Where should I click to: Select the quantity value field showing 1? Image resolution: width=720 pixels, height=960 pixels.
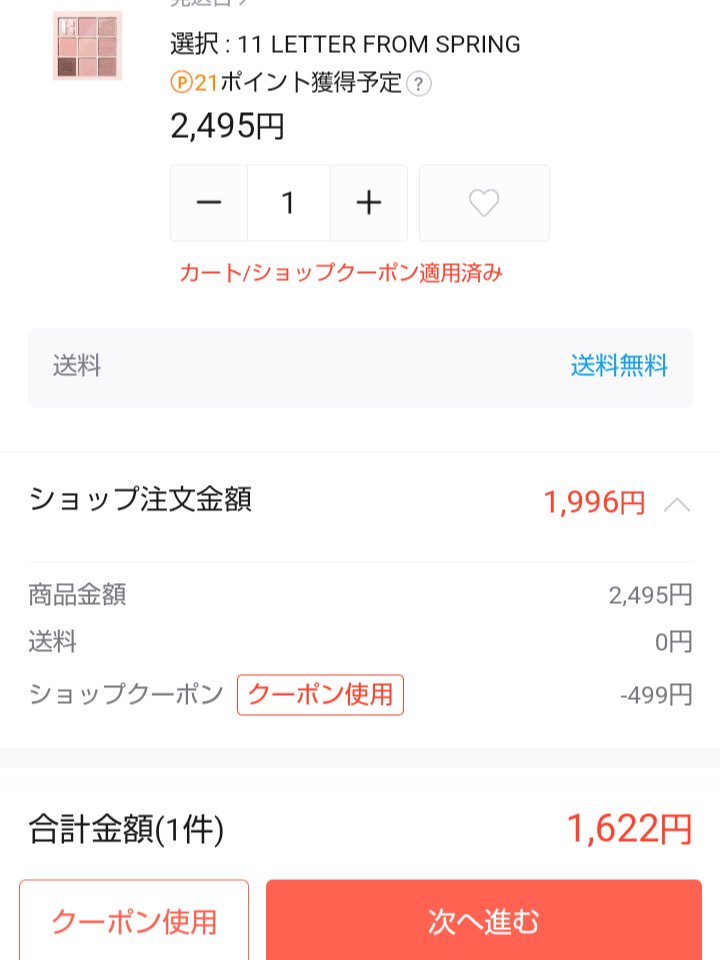288,202
